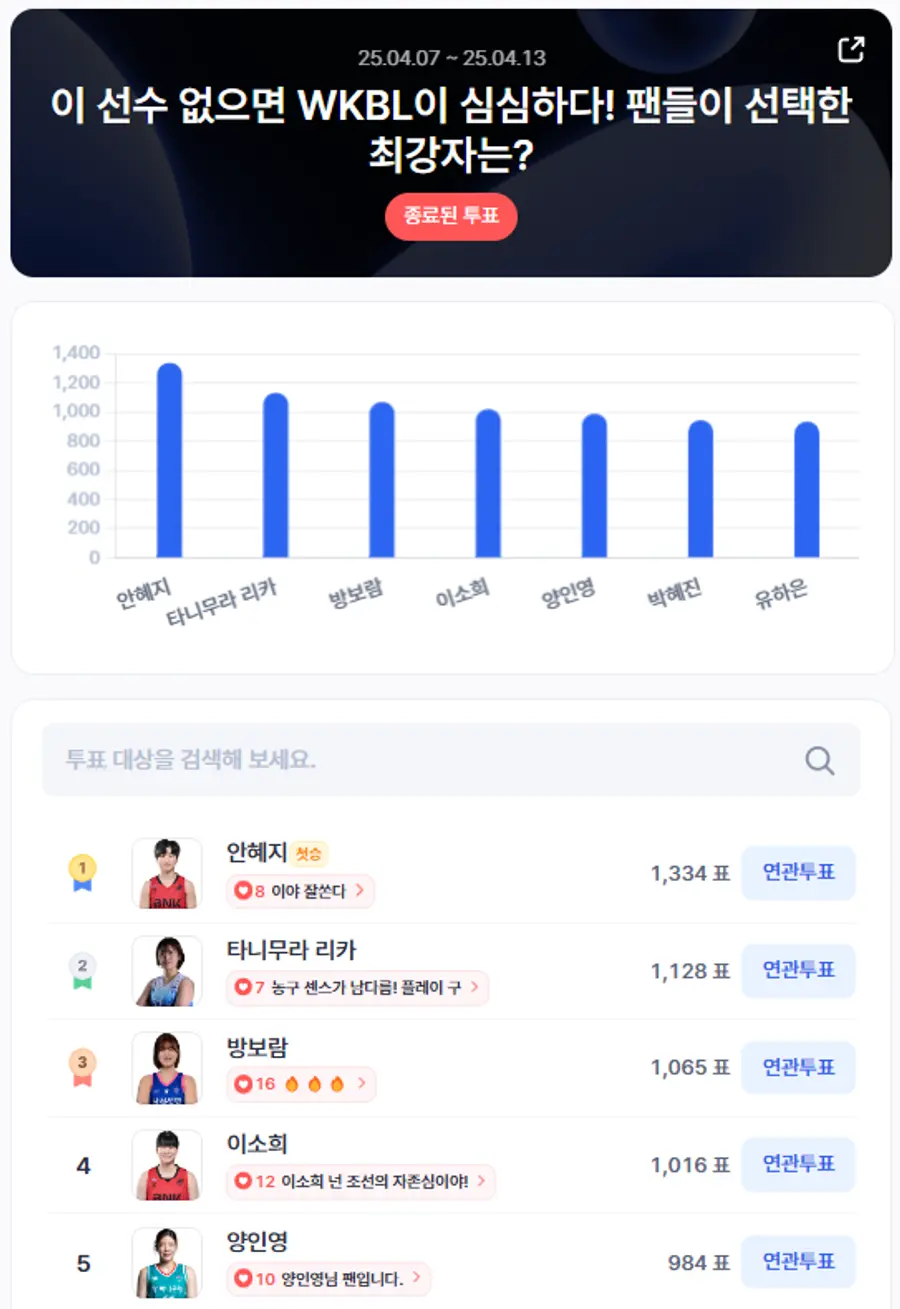The width and height of the screenshot is (900, 1309).
Task: Click the search magnifier icon
Action: [x=820, y=760]
